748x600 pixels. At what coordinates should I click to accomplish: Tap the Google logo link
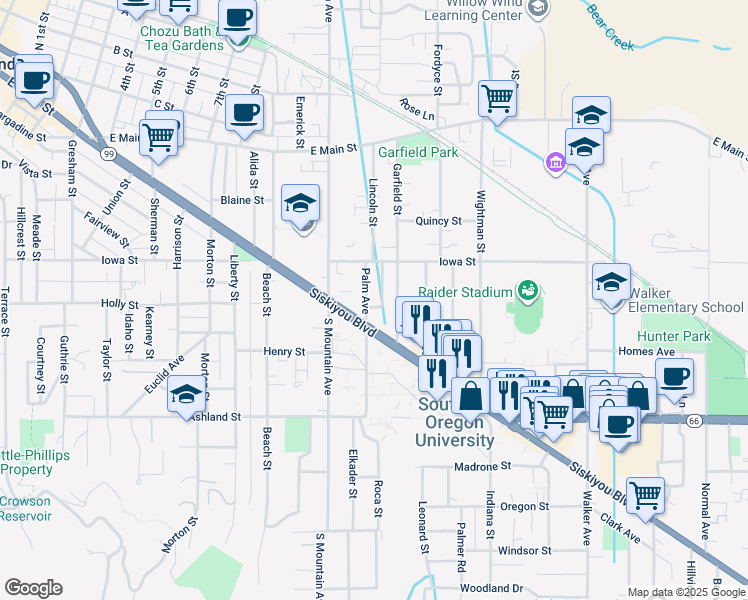tap(33, 588)
